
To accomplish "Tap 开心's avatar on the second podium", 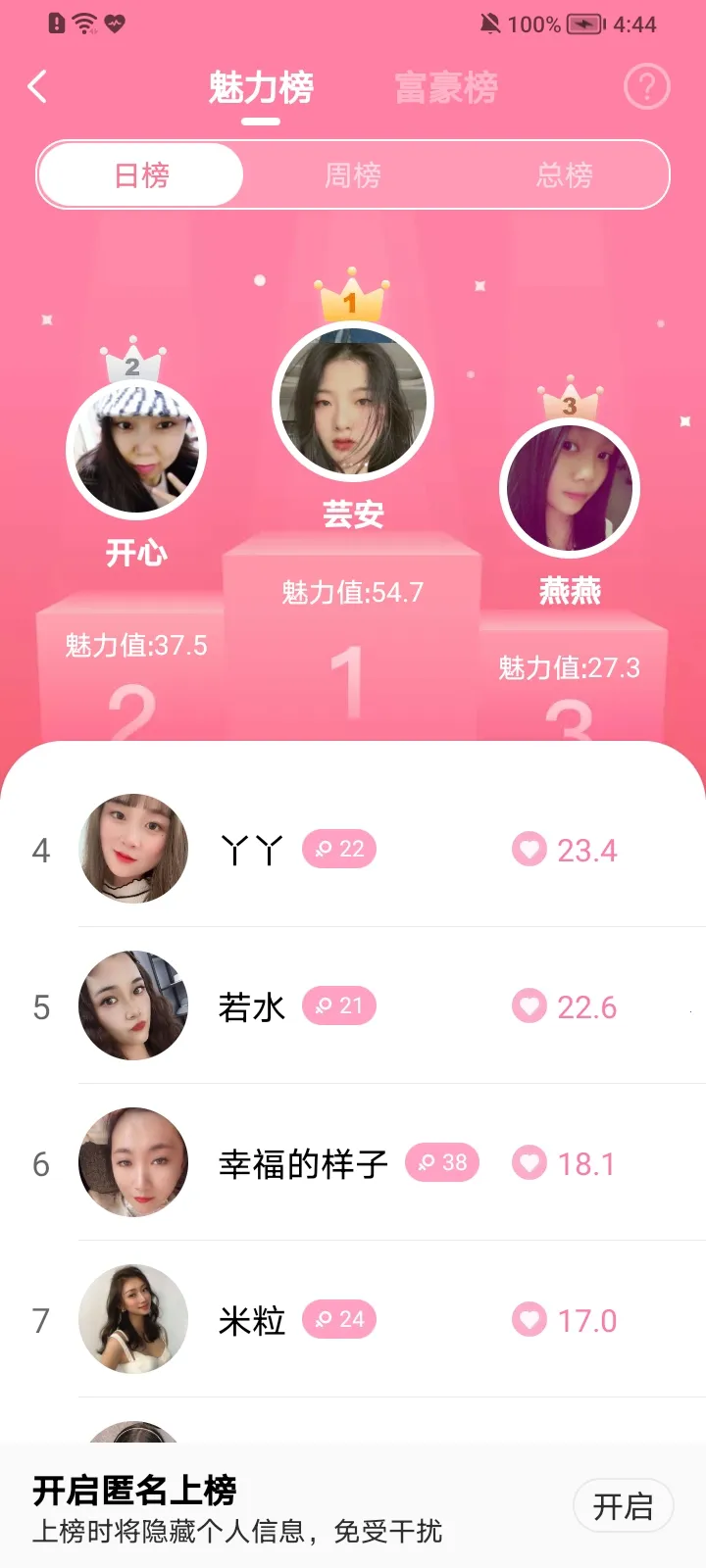I will coord(136,448).
